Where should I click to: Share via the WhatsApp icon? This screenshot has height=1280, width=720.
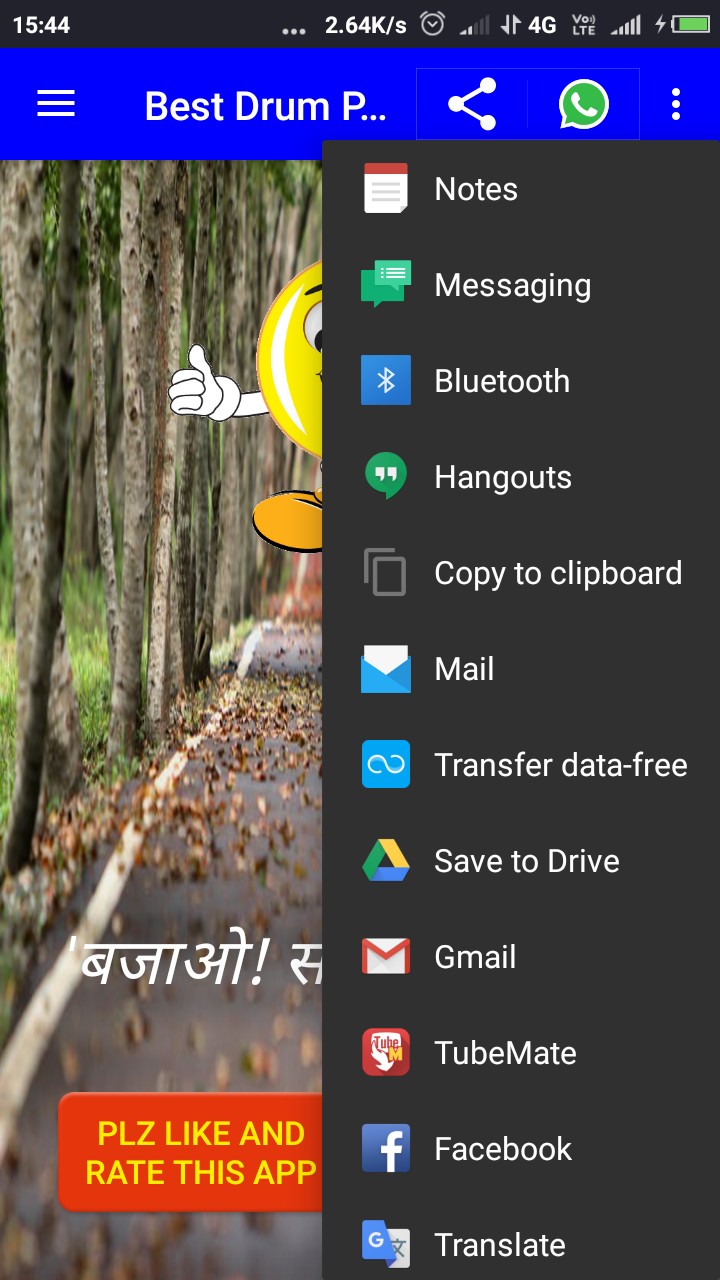[x=583, y=104]
